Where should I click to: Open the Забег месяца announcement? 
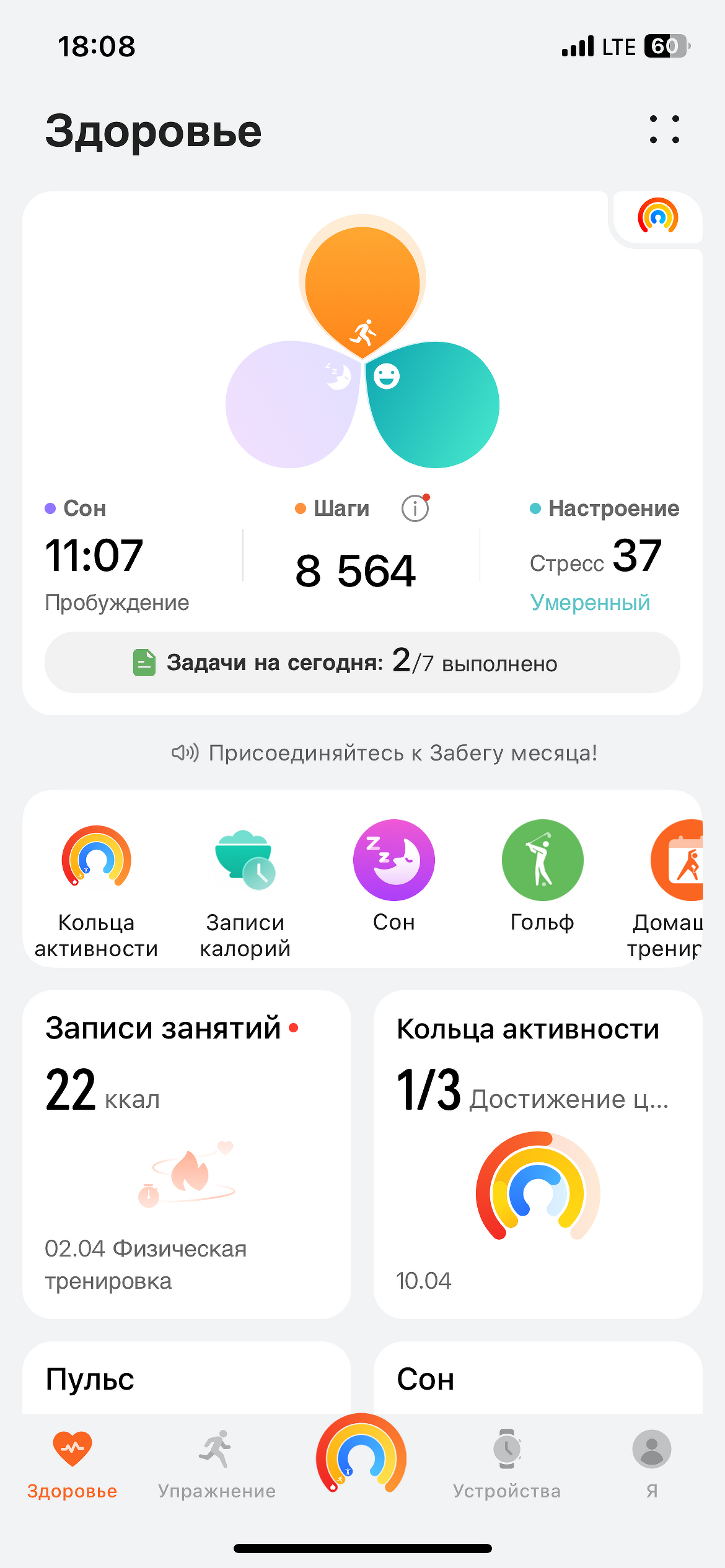(x=384, y=753)
